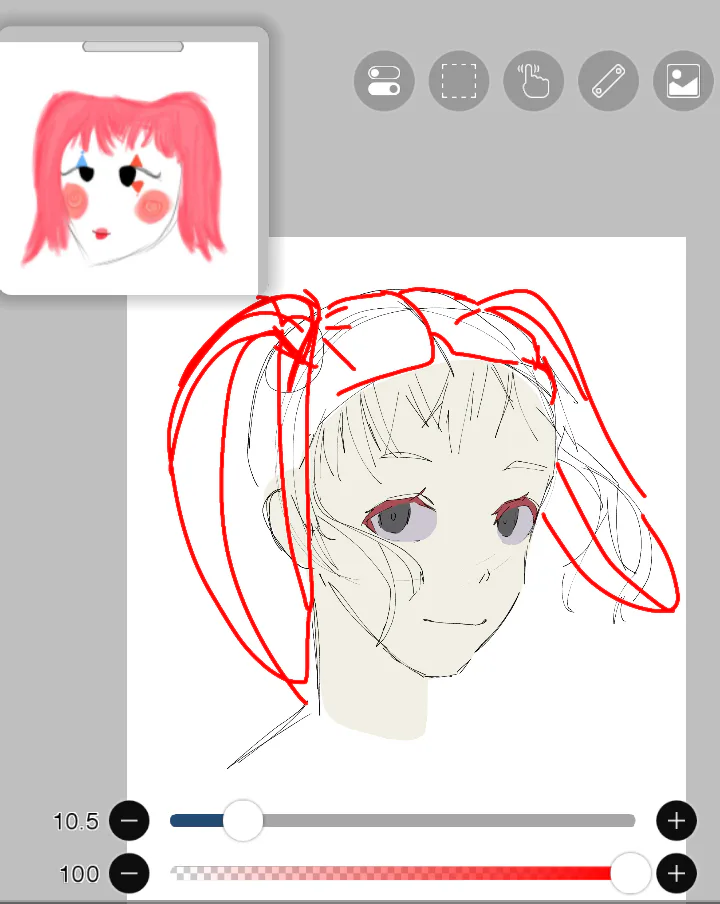Select the dashed rectangle selection tool
The width and height of the screenshot is (720, 904).
[459, 81]
